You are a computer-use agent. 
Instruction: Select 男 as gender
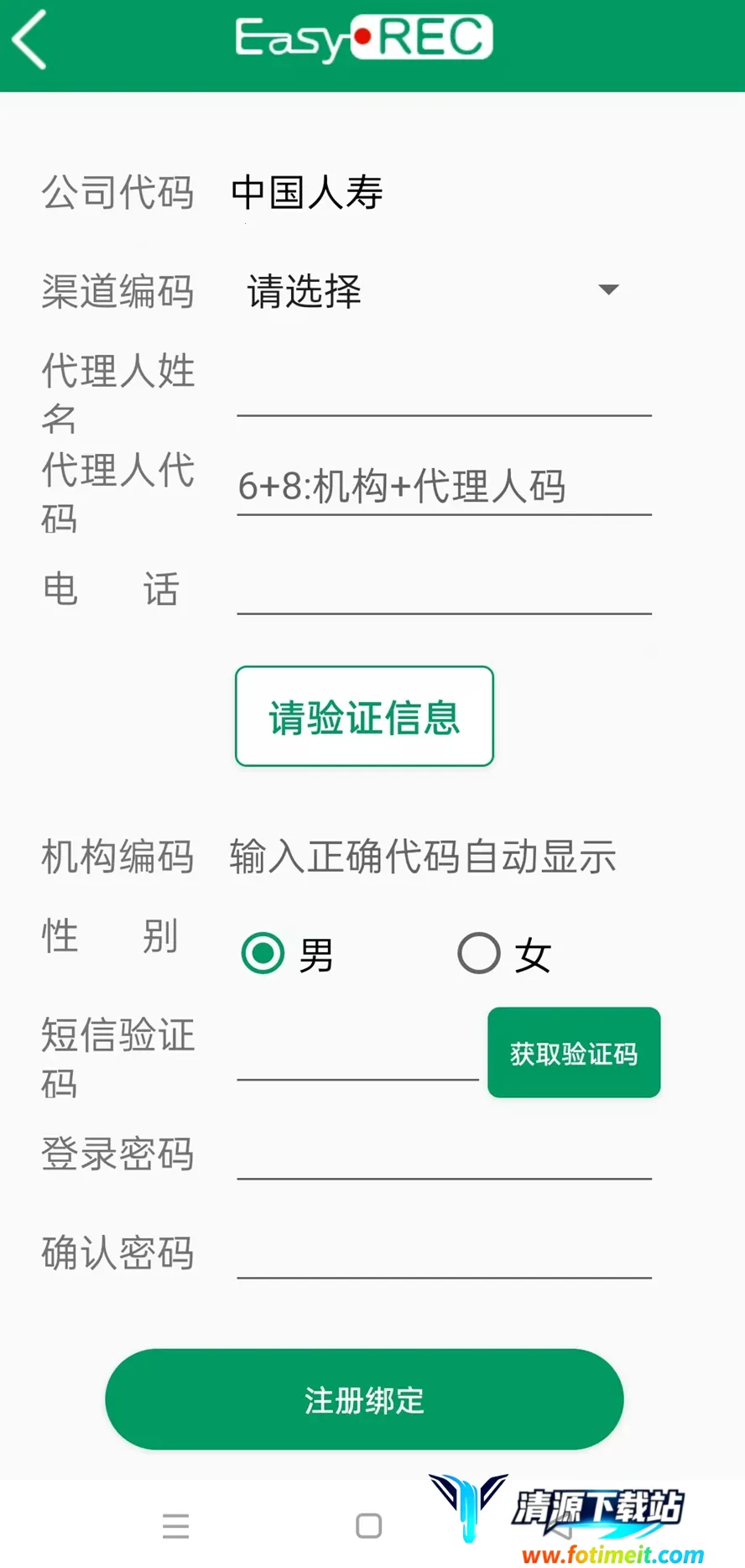point(263,954)
